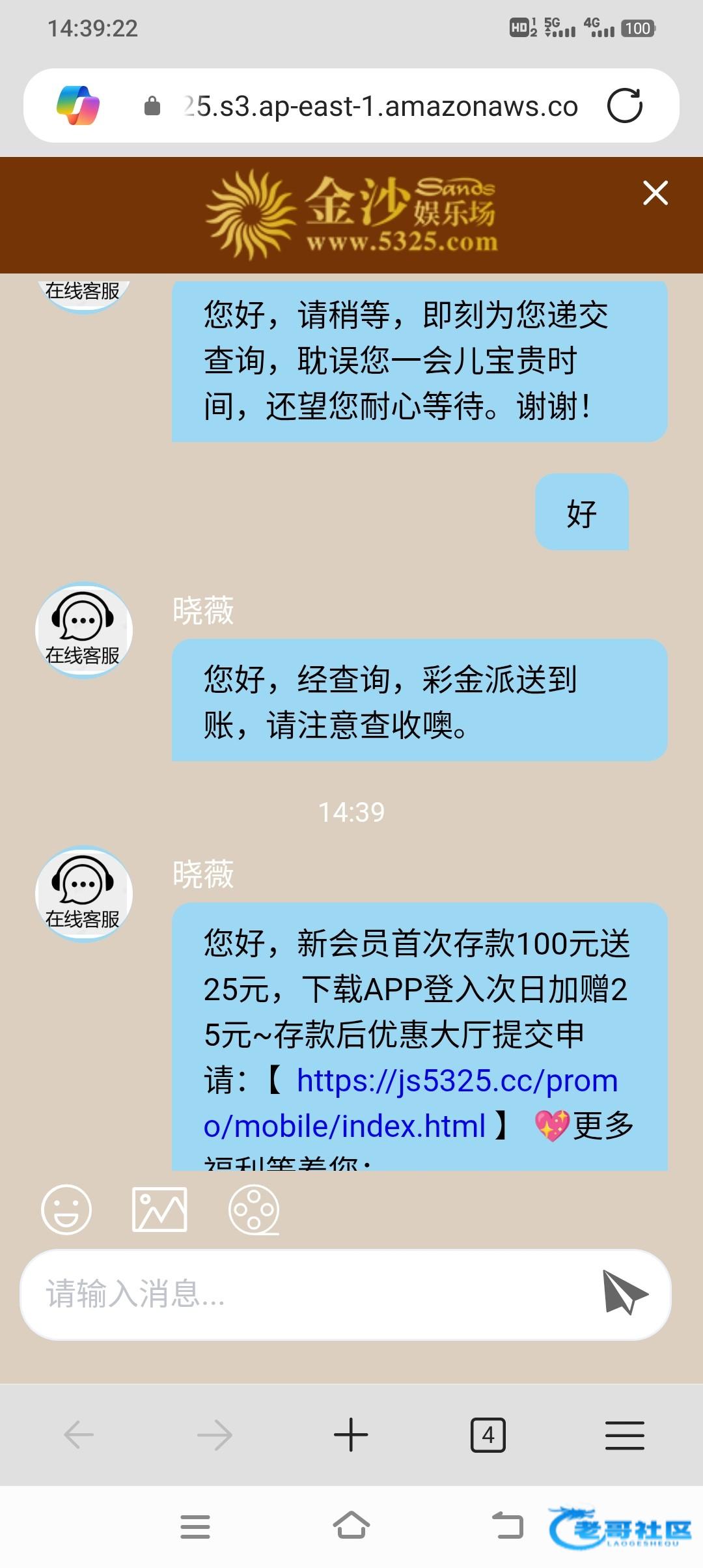This screenshot has width=703, height=1568.
Task: Open the Copilot icon in the address bar
Action: coord(78,105)
